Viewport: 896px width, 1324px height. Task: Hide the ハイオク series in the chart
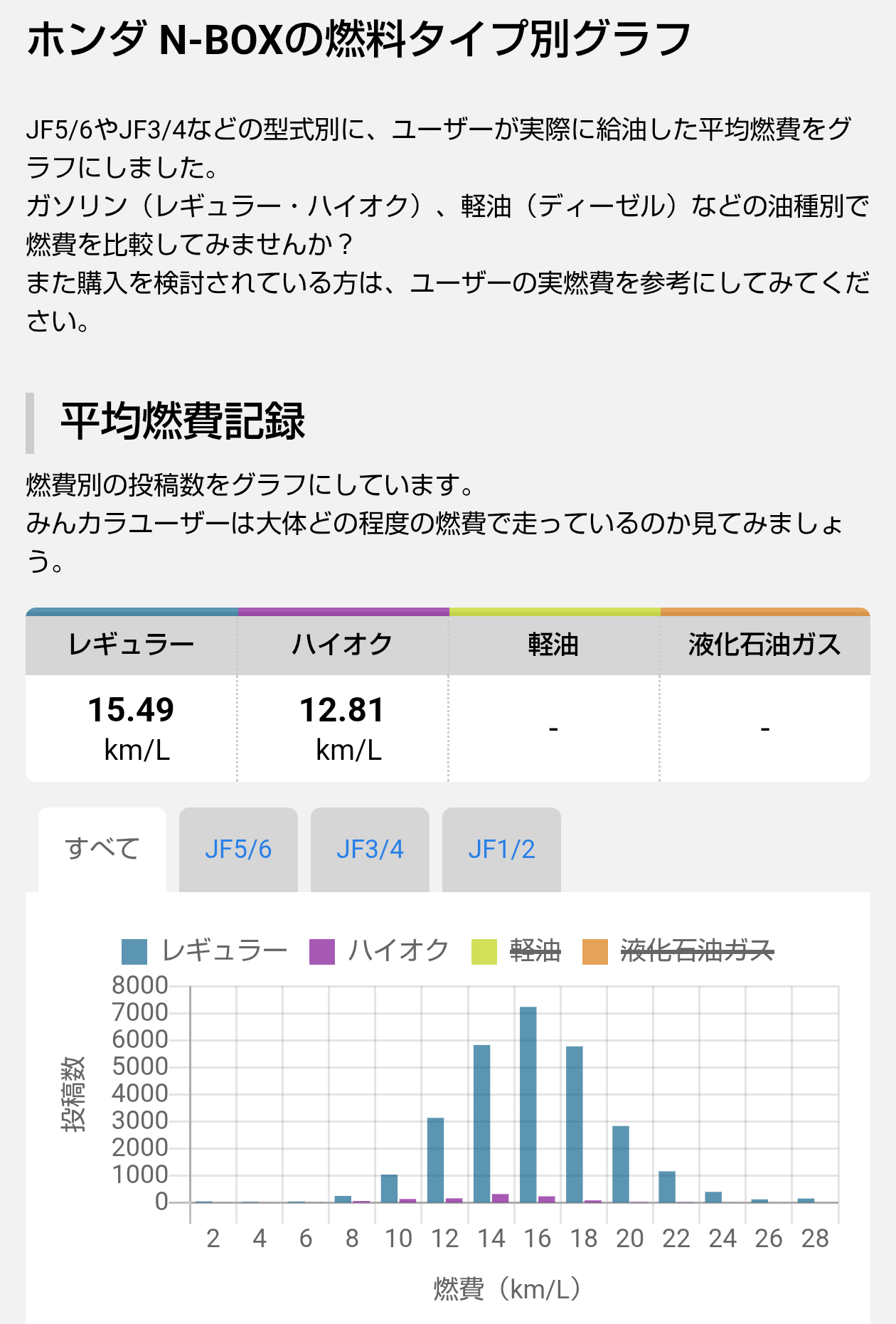click(x=380, y=950)
